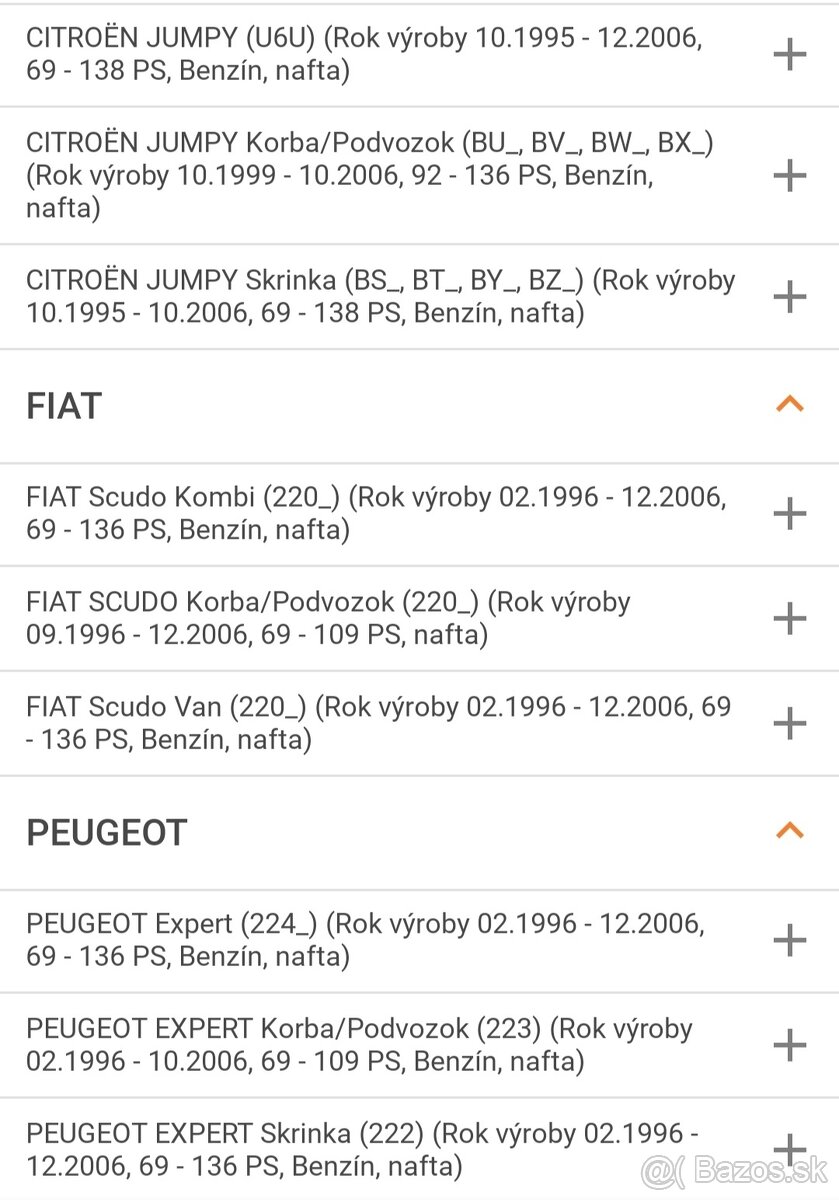Expand the CITROËN JUMPY Skrinka entry
839x1200 pixels.
791,296
